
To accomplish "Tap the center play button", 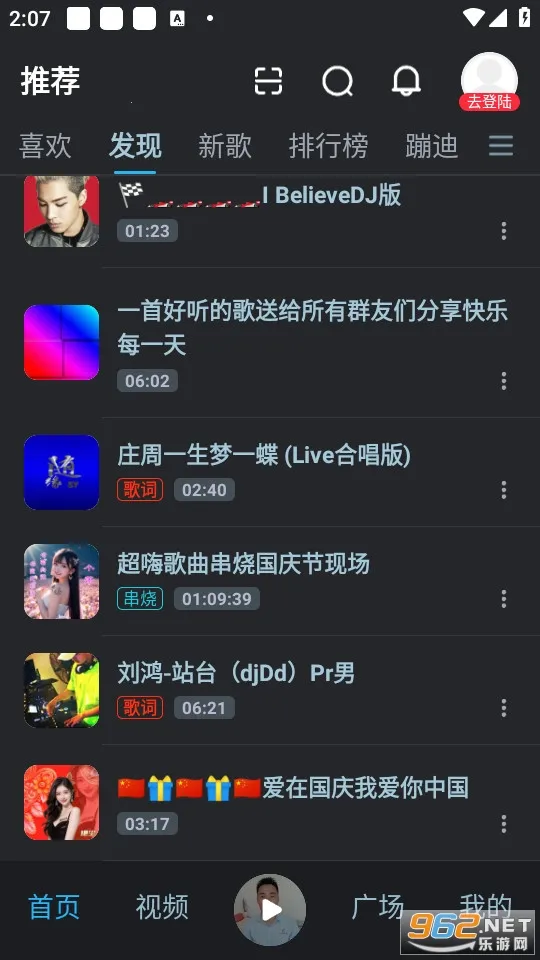I will point(270,910).
